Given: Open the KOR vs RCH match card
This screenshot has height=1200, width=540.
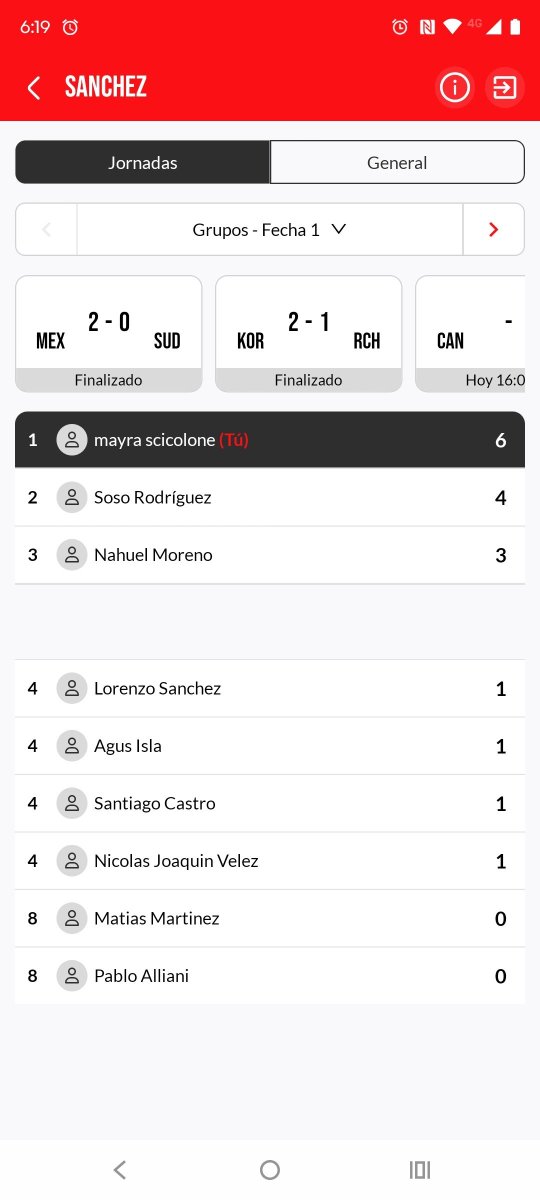Looking at the screenshot, I should [309, 334].
